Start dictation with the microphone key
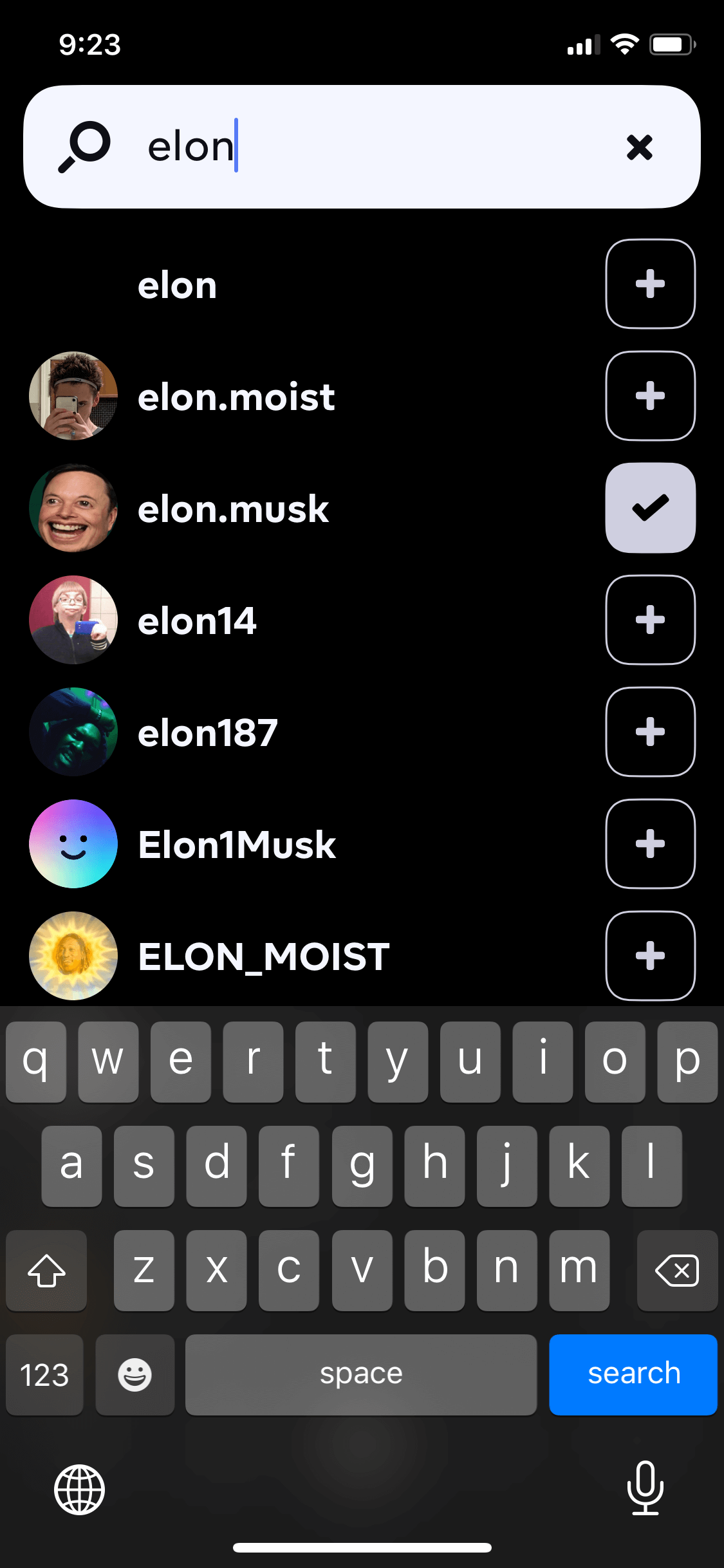Image resolution: width=724 pixels, height=1568 pixels. pos(645,1488)
